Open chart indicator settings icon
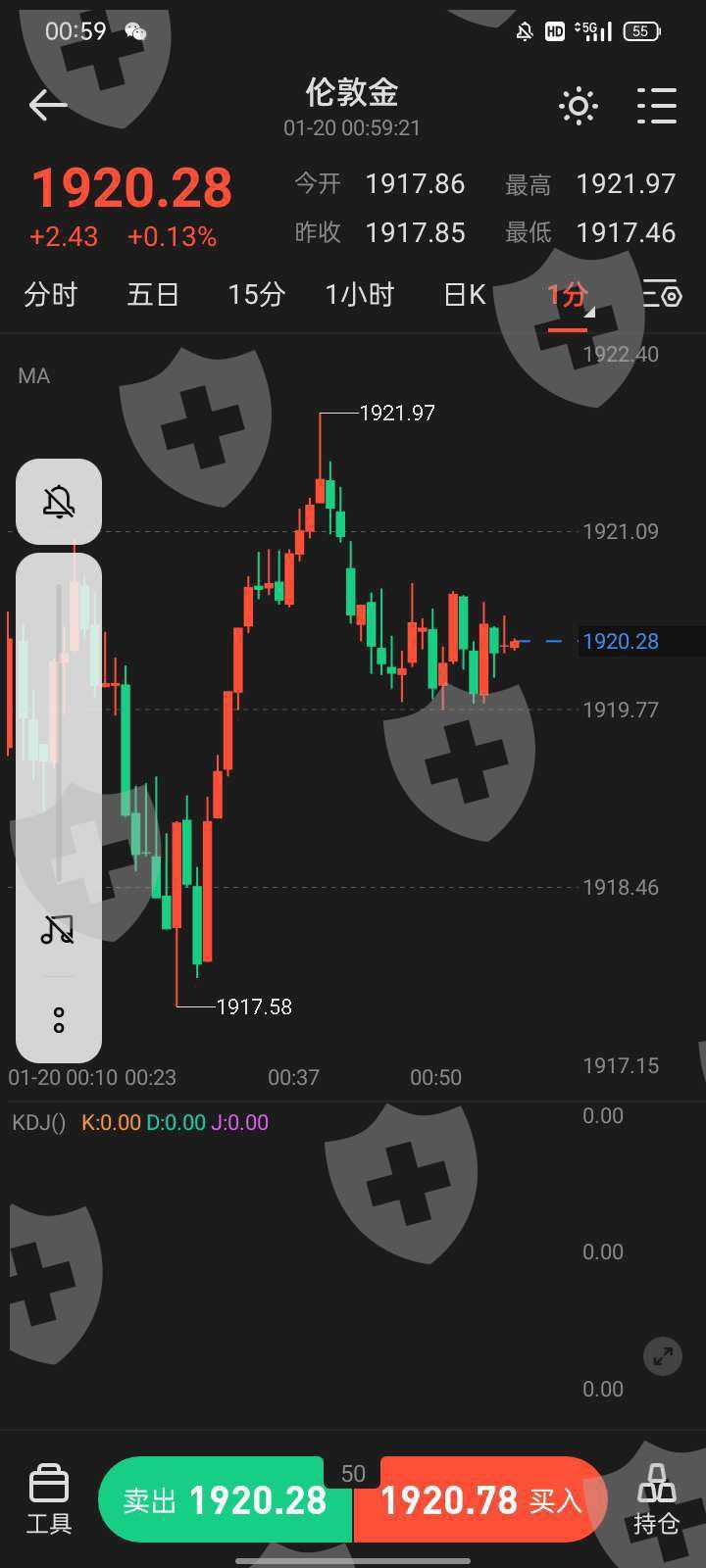 (662, 294)
